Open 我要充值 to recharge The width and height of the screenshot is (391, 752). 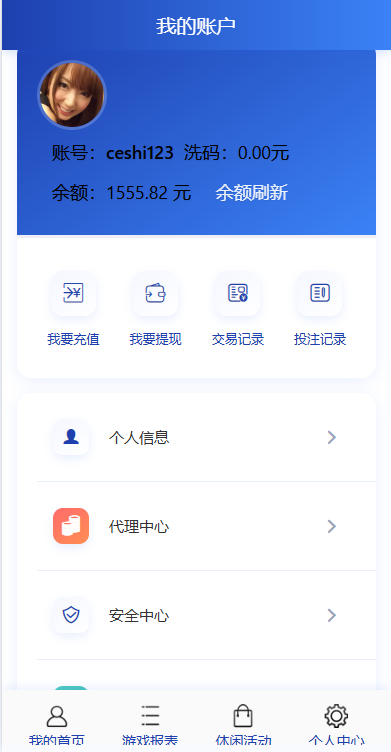click(x=73, y=309)
